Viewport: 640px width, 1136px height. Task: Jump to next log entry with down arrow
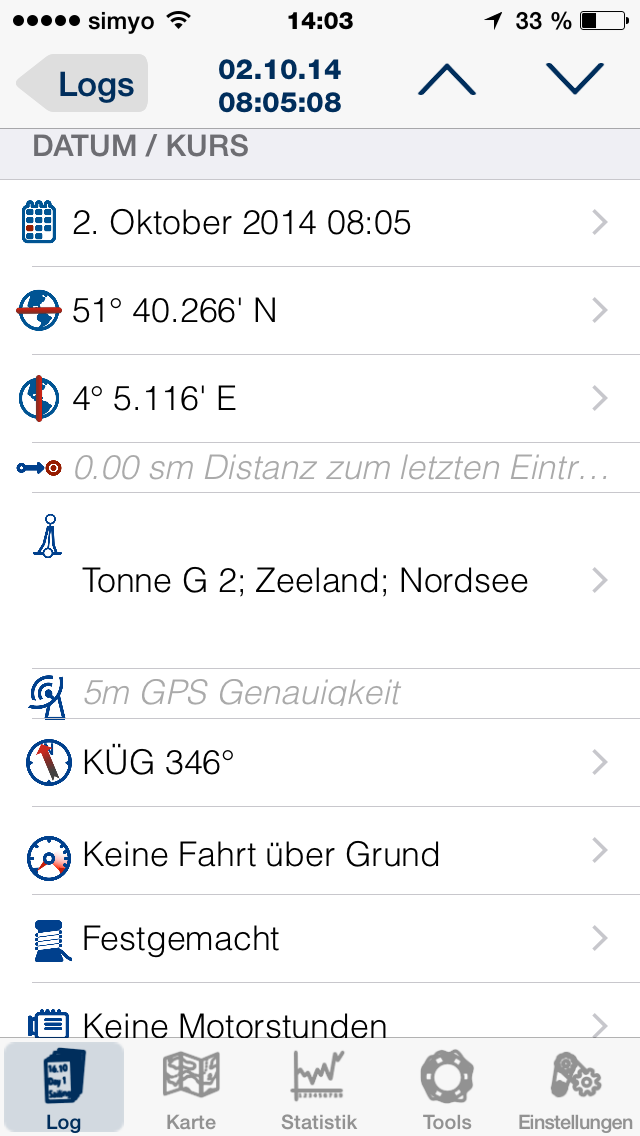575,78
